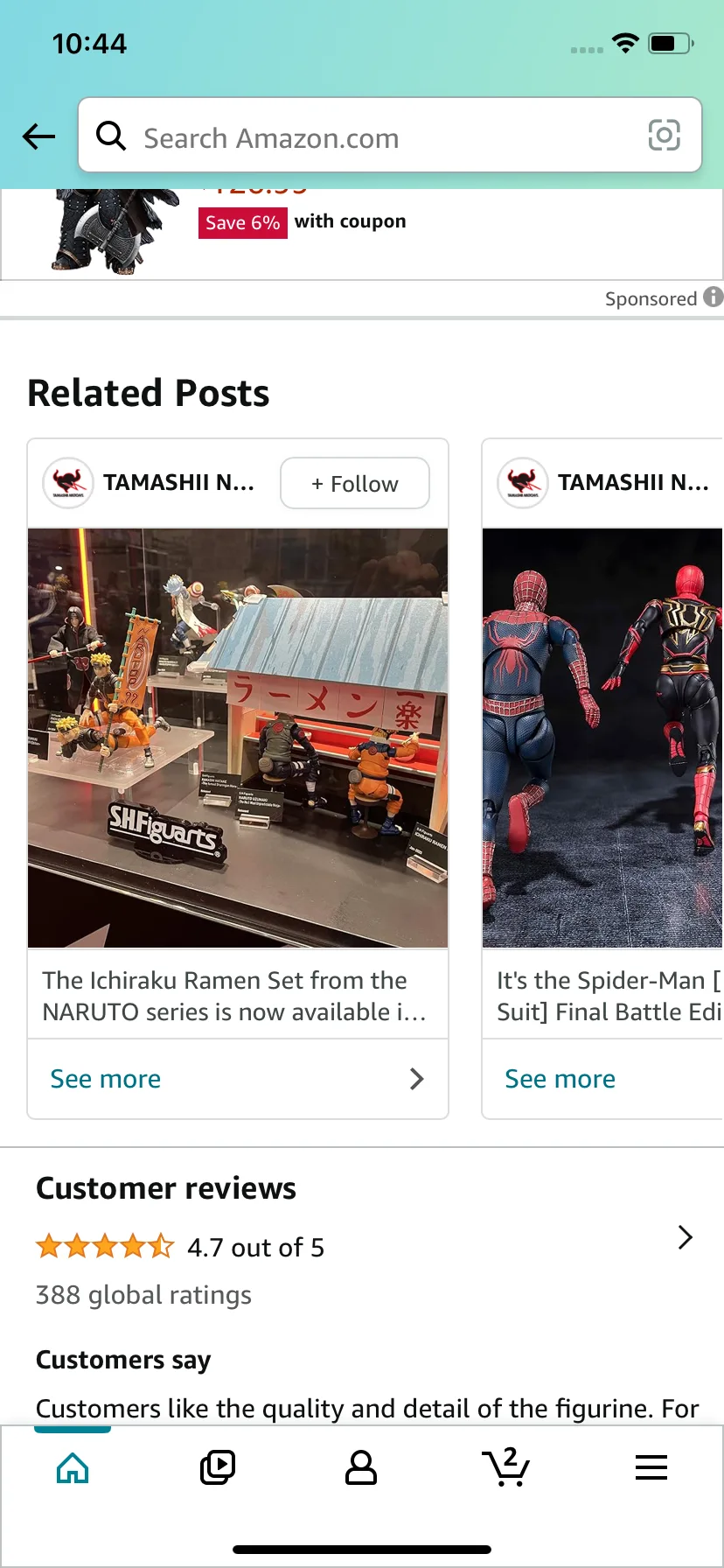See more of the Ichiraku Ramen post

pyautogui.click(x=238, y=1079)
